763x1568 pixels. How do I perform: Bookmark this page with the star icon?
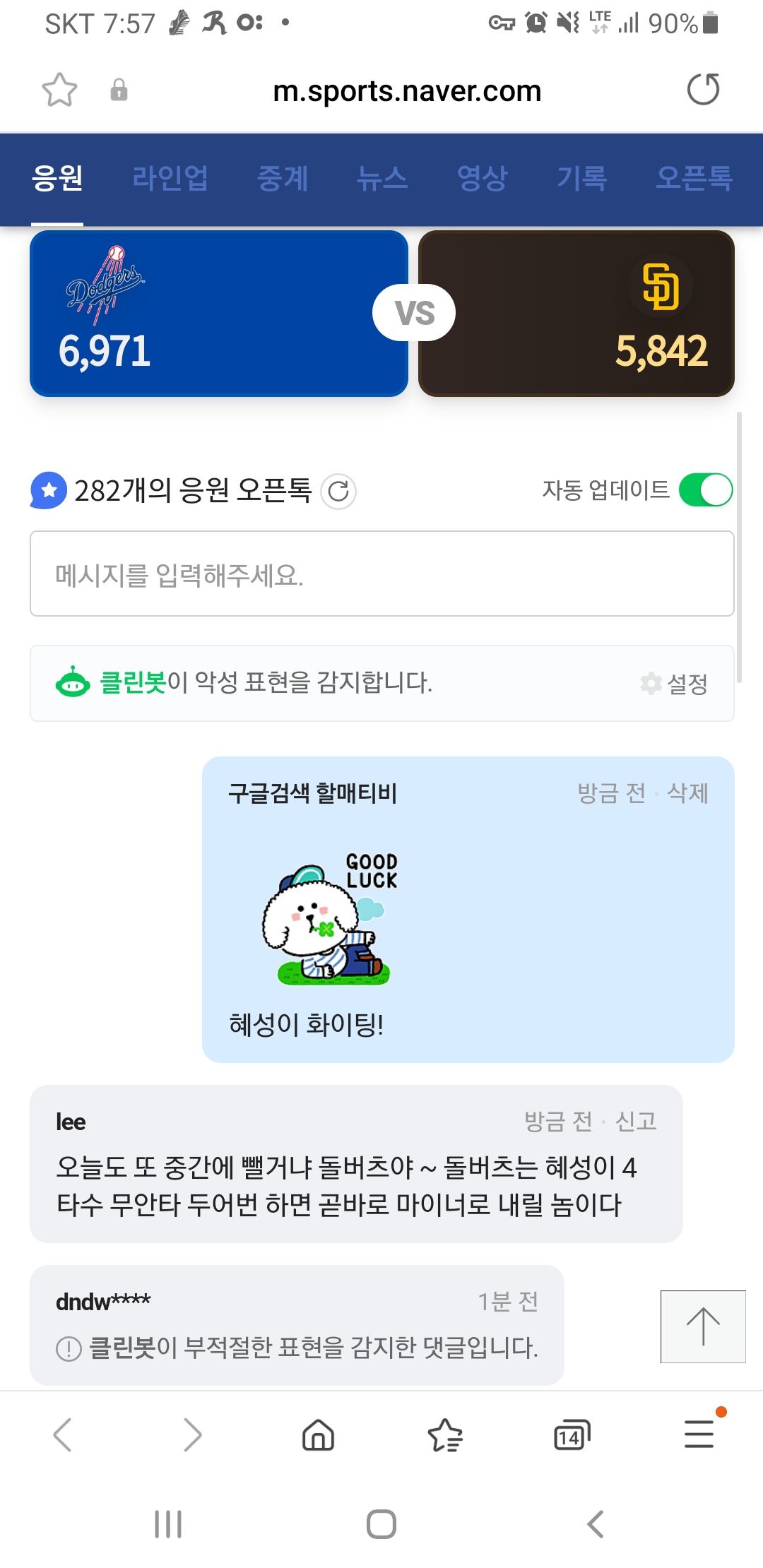point(59,90)
